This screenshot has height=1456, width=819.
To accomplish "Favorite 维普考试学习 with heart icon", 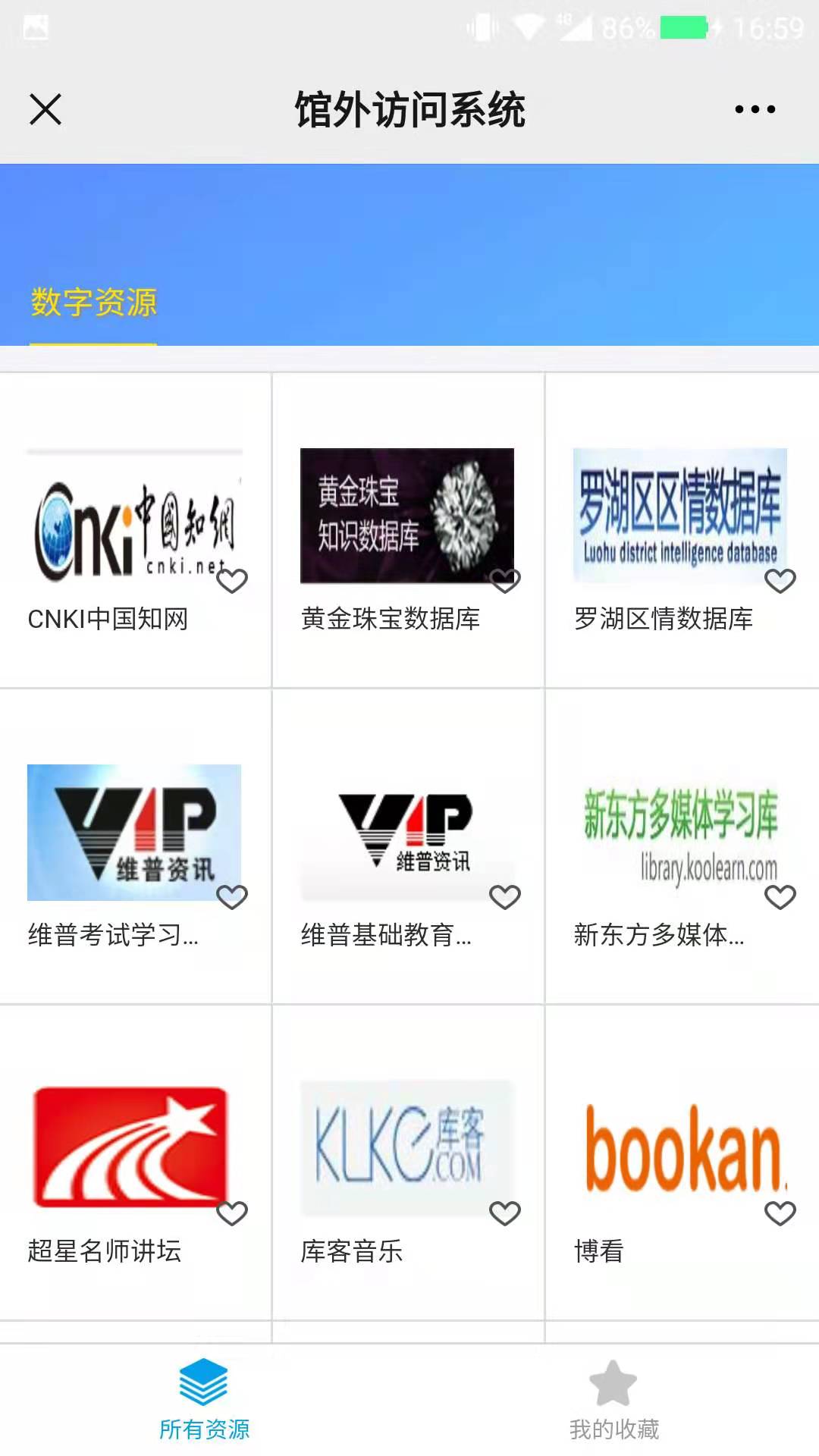I will coord(232,897).
